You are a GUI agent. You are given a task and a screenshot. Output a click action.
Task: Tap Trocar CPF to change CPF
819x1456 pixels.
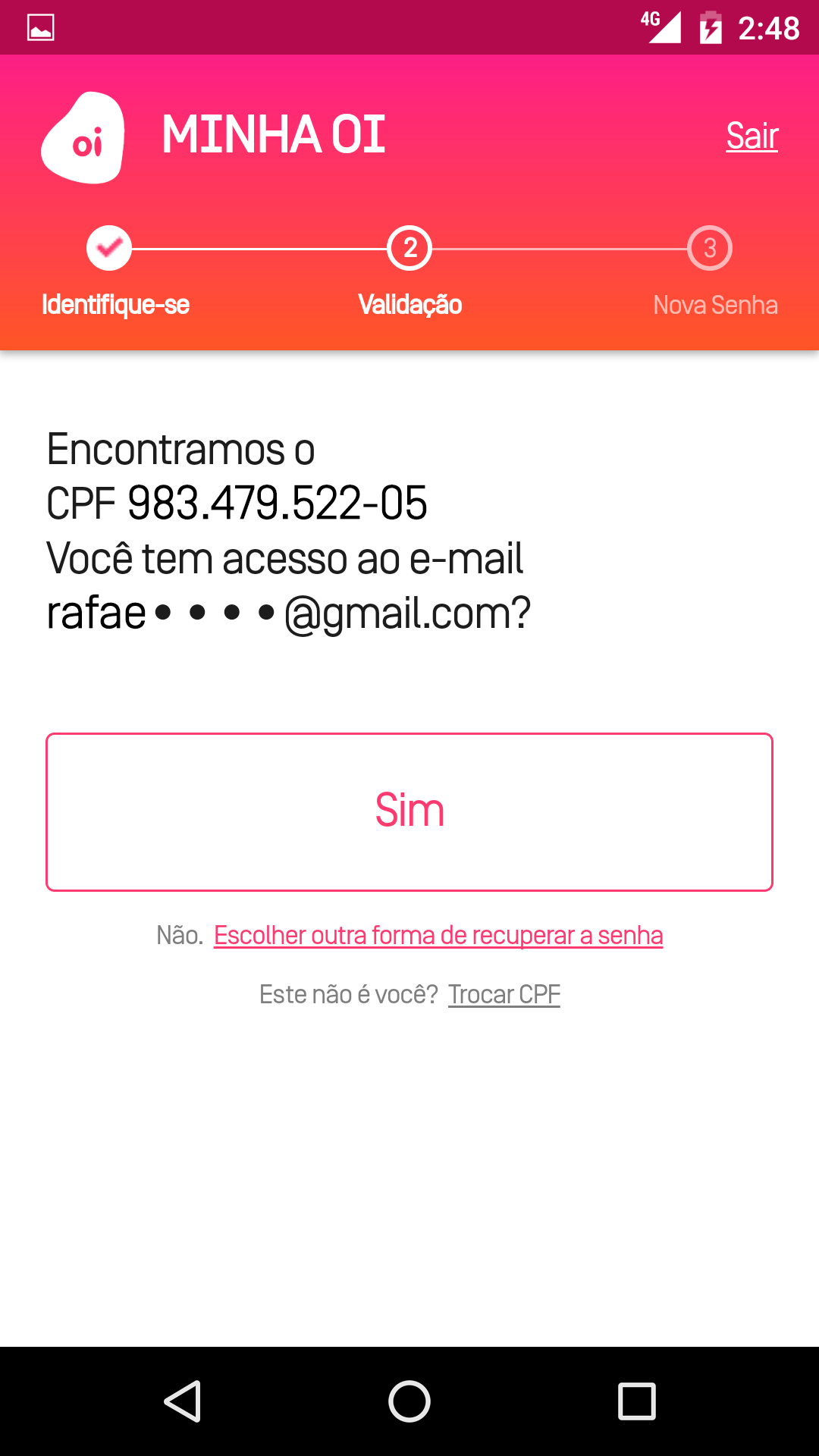click(504, 994)
